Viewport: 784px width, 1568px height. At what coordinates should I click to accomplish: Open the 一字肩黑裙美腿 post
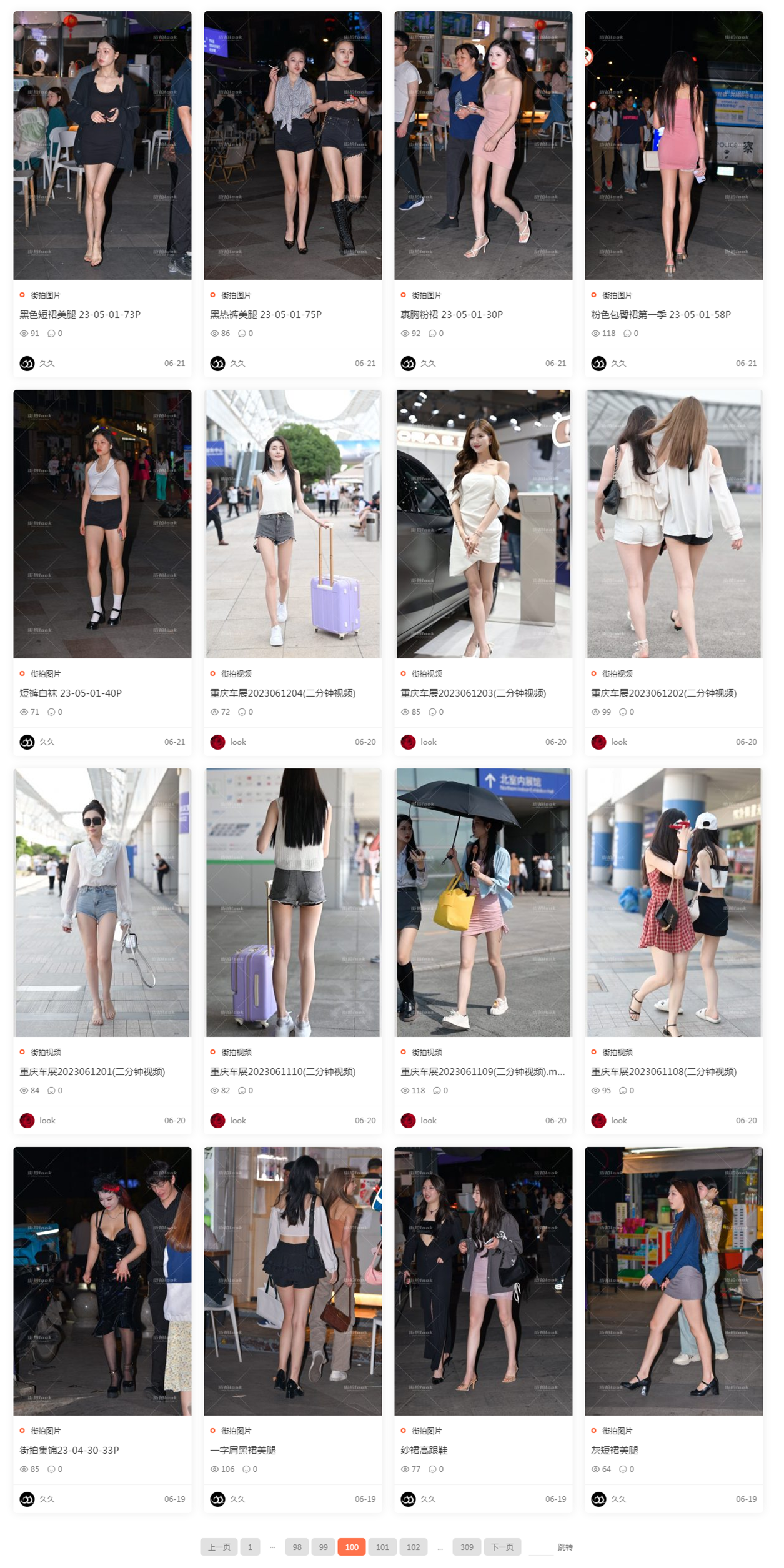242,1450
